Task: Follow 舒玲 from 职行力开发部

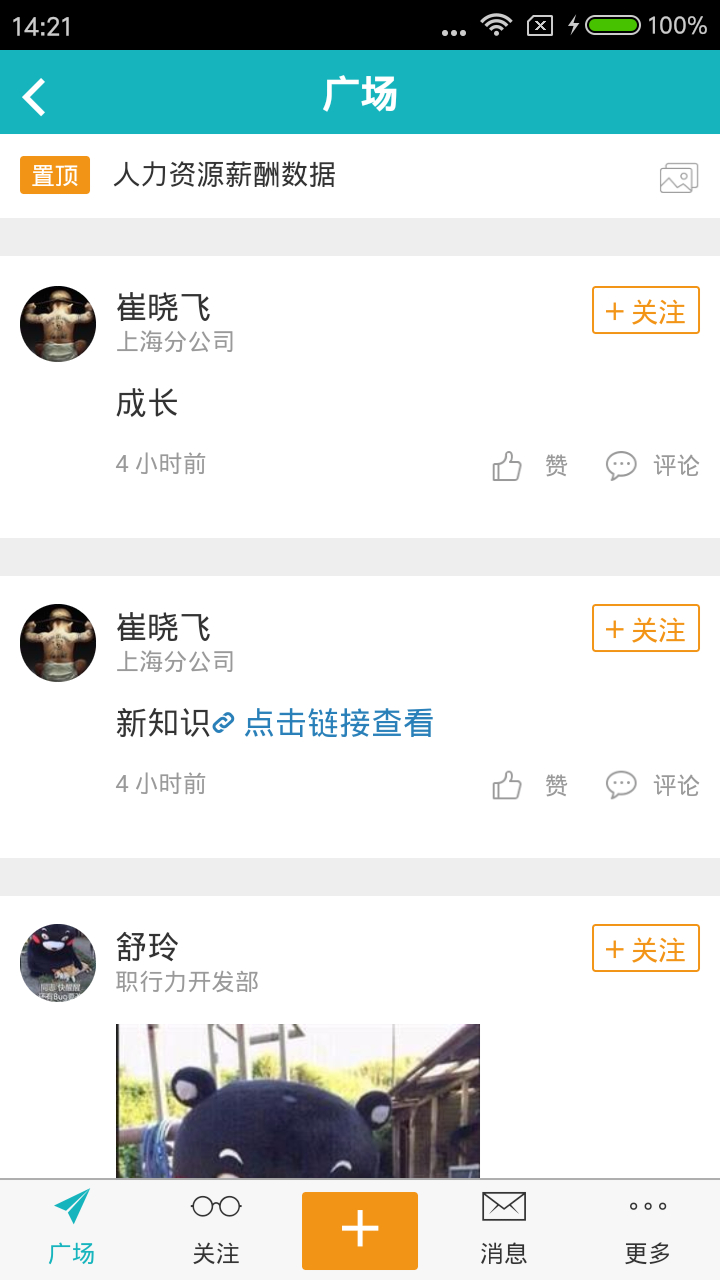Action: click(x=645, y=948)
